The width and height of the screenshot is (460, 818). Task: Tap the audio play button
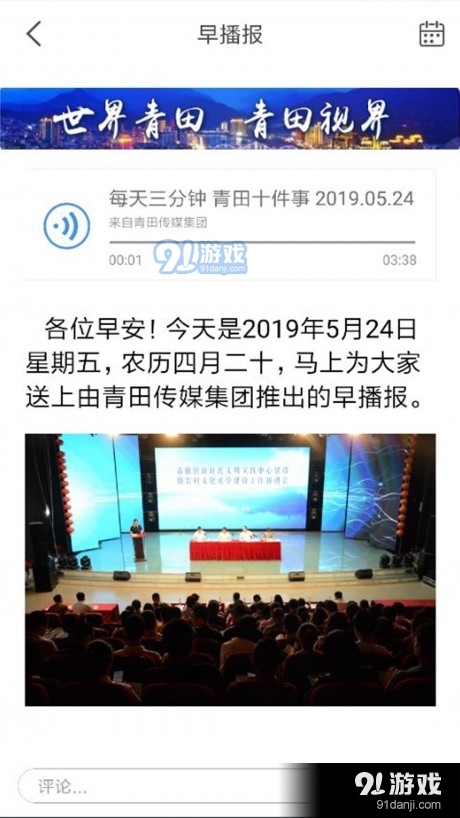pos(67,226)
